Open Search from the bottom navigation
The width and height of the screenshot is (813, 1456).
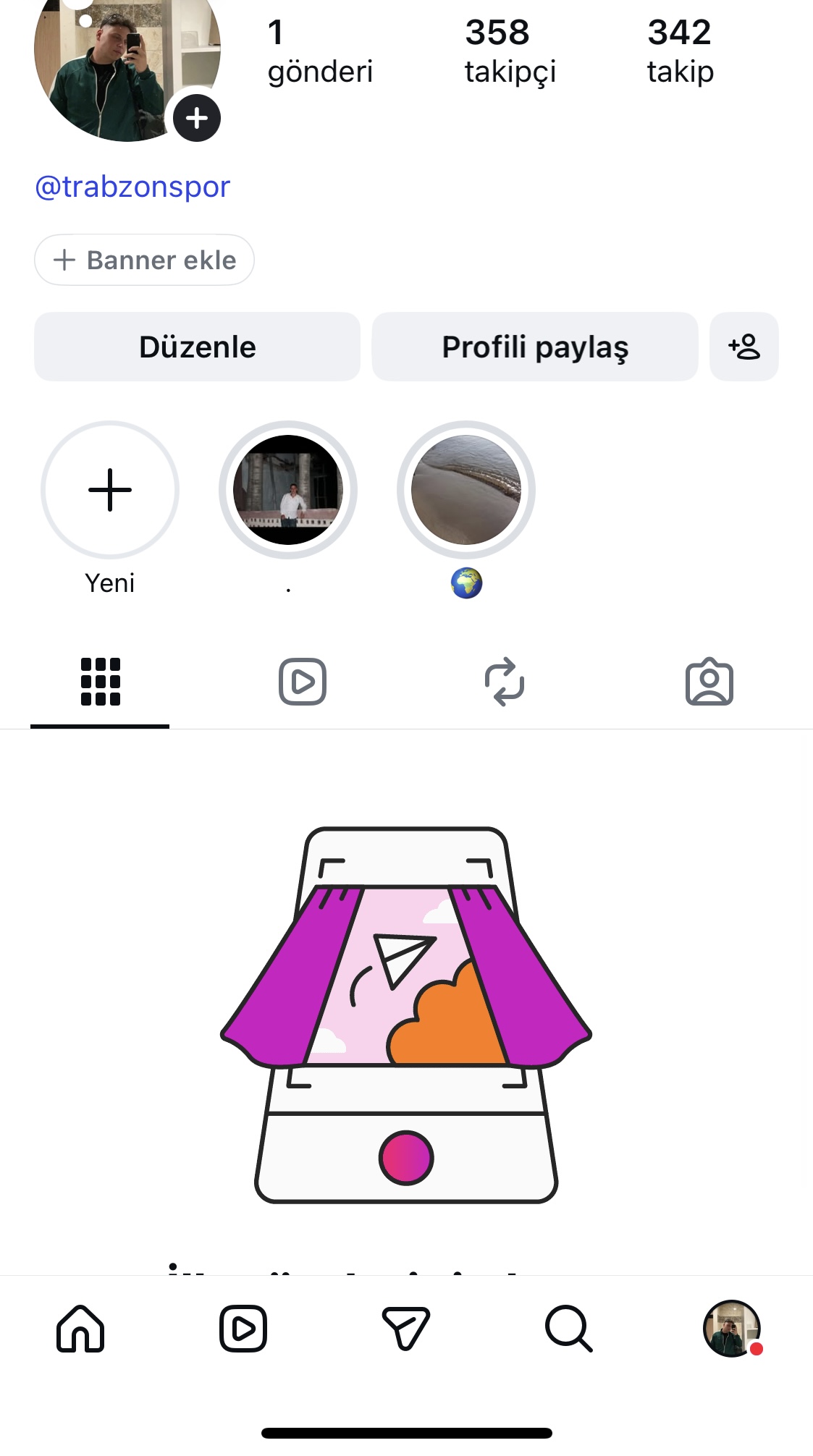[x=569, y=1329]
